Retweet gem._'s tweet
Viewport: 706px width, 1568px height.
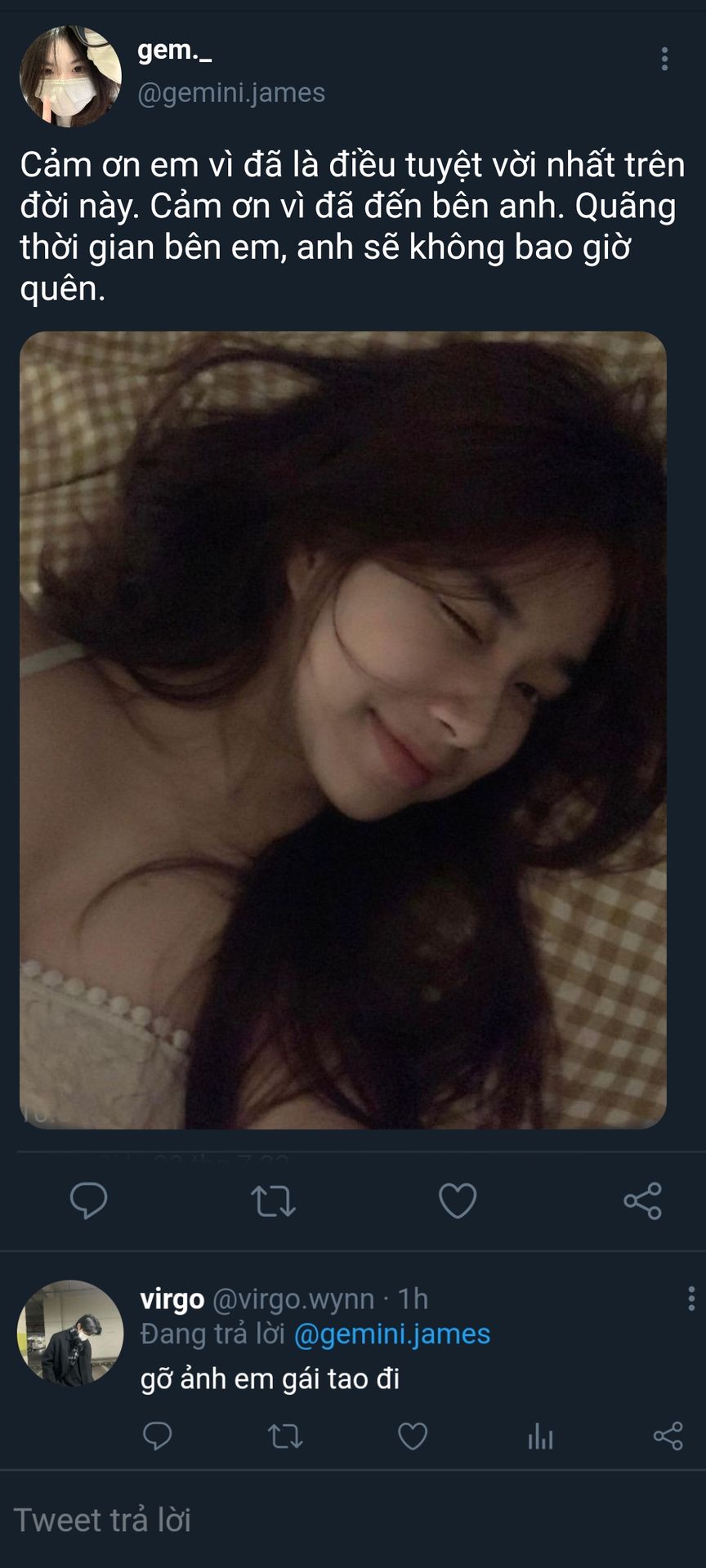[273, 1200]
